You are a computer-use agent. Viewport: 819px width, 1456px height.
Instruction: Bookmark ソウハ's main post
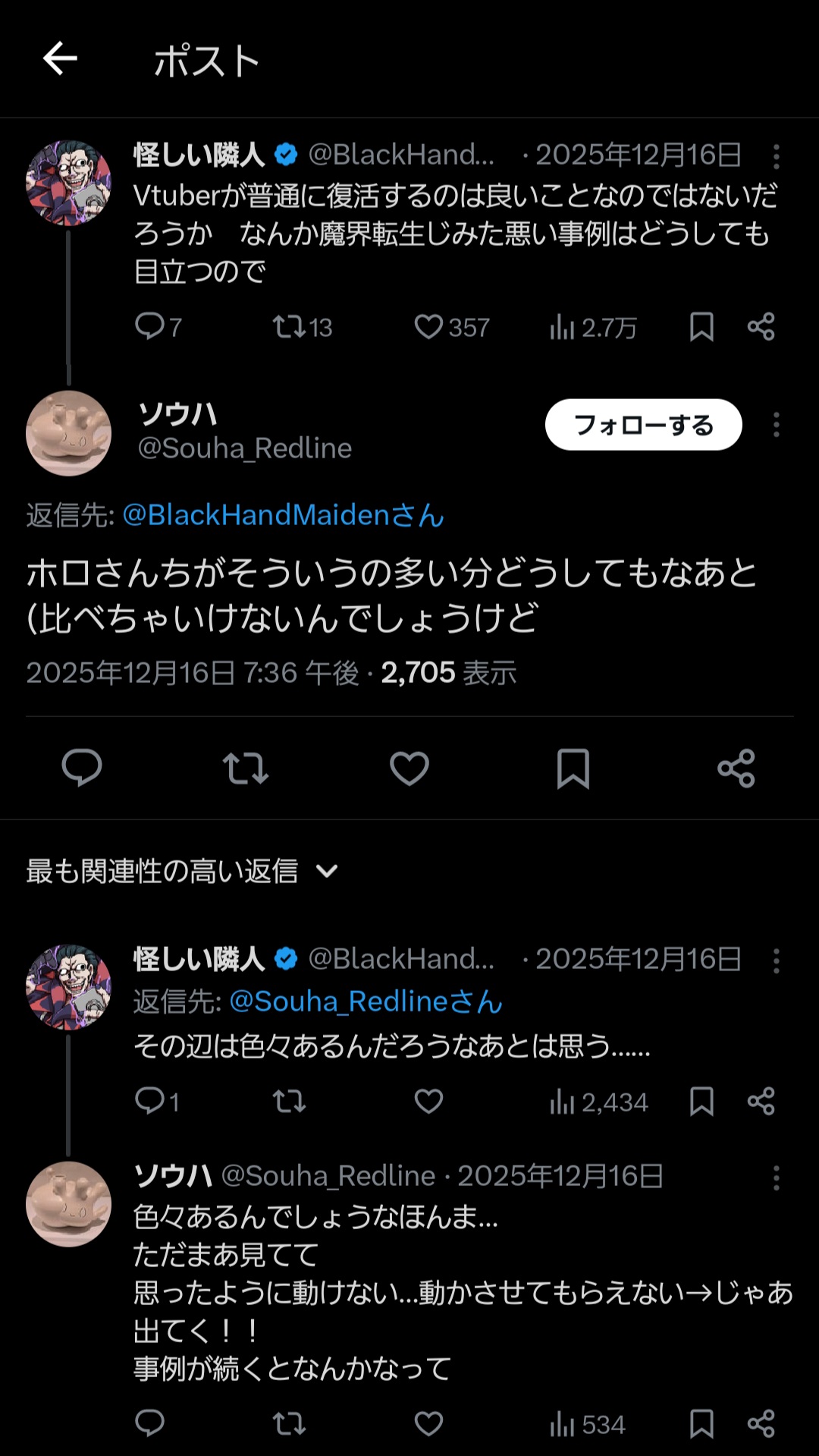[573, 768]
